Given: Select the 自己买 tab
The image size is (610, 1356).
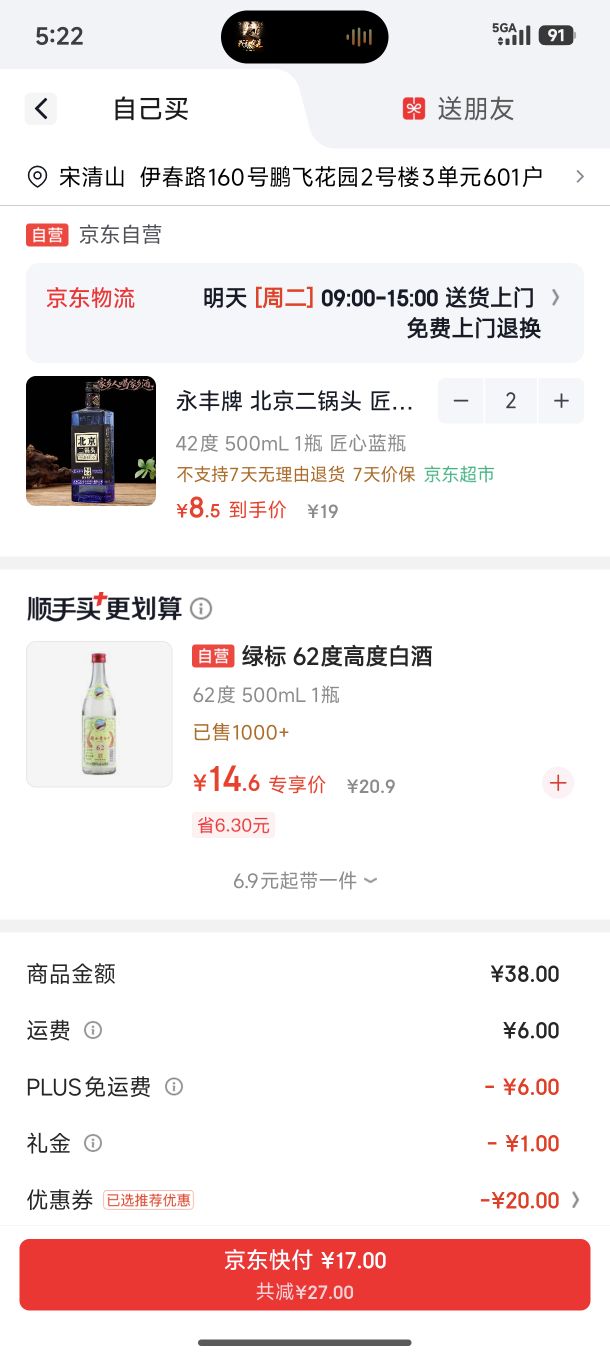Looking at the screenshot, I should [x=151, y=109].
